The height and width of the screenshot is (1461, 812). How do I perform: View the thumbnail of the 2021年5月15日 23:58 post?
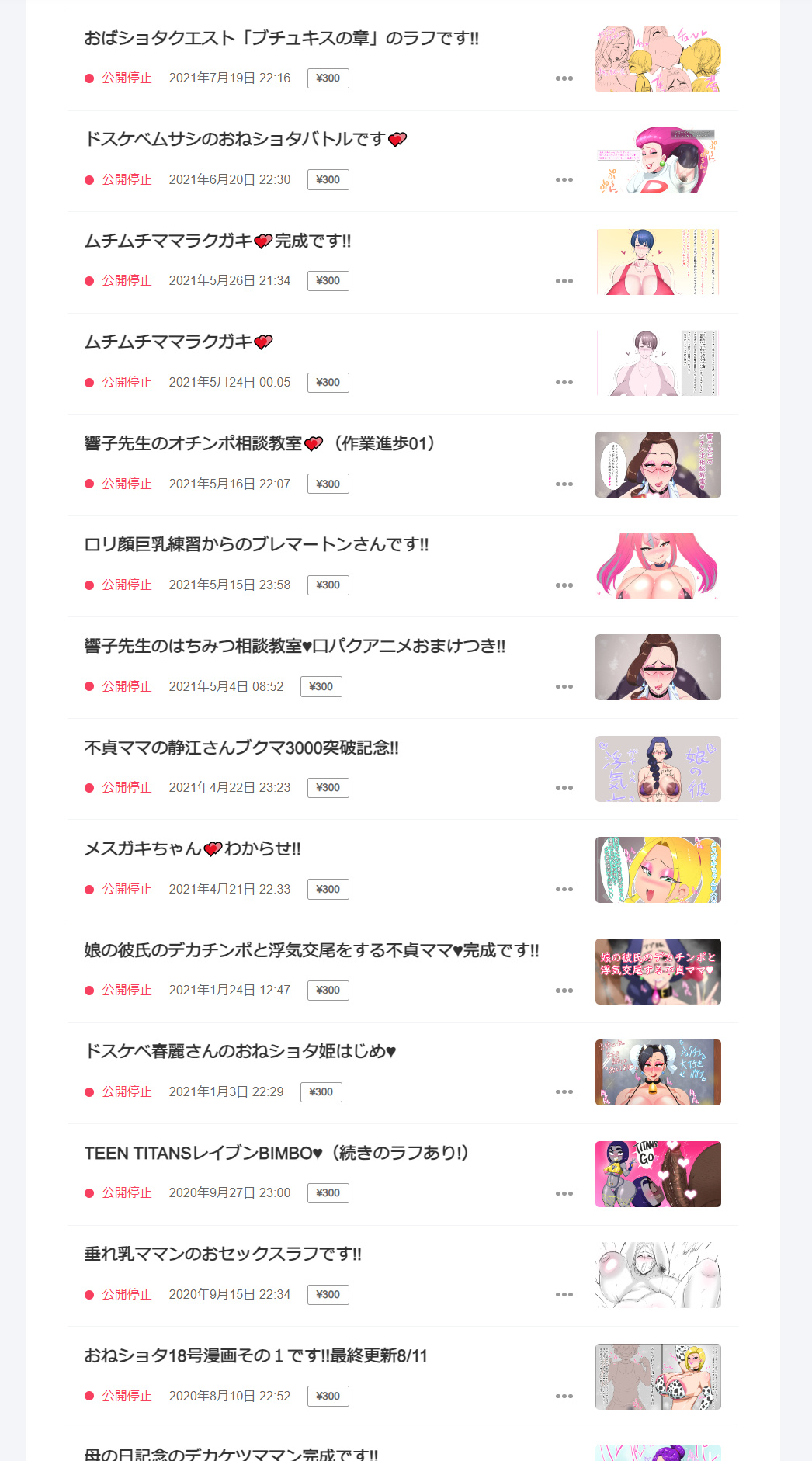(x=658, y=566)
